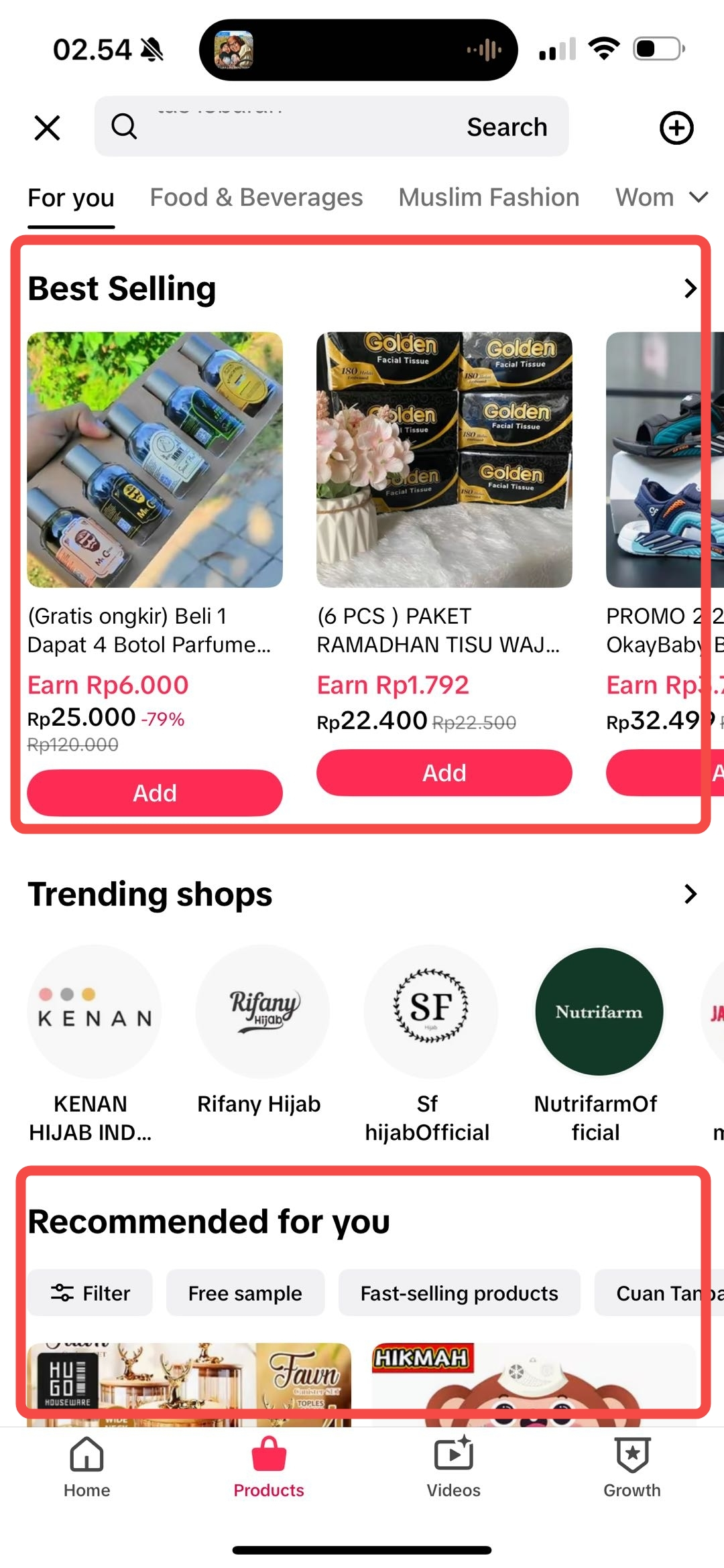Screen dimensions: 724x1568
Task: Select Fast-selling products chip
Action: pos(459,1293)
